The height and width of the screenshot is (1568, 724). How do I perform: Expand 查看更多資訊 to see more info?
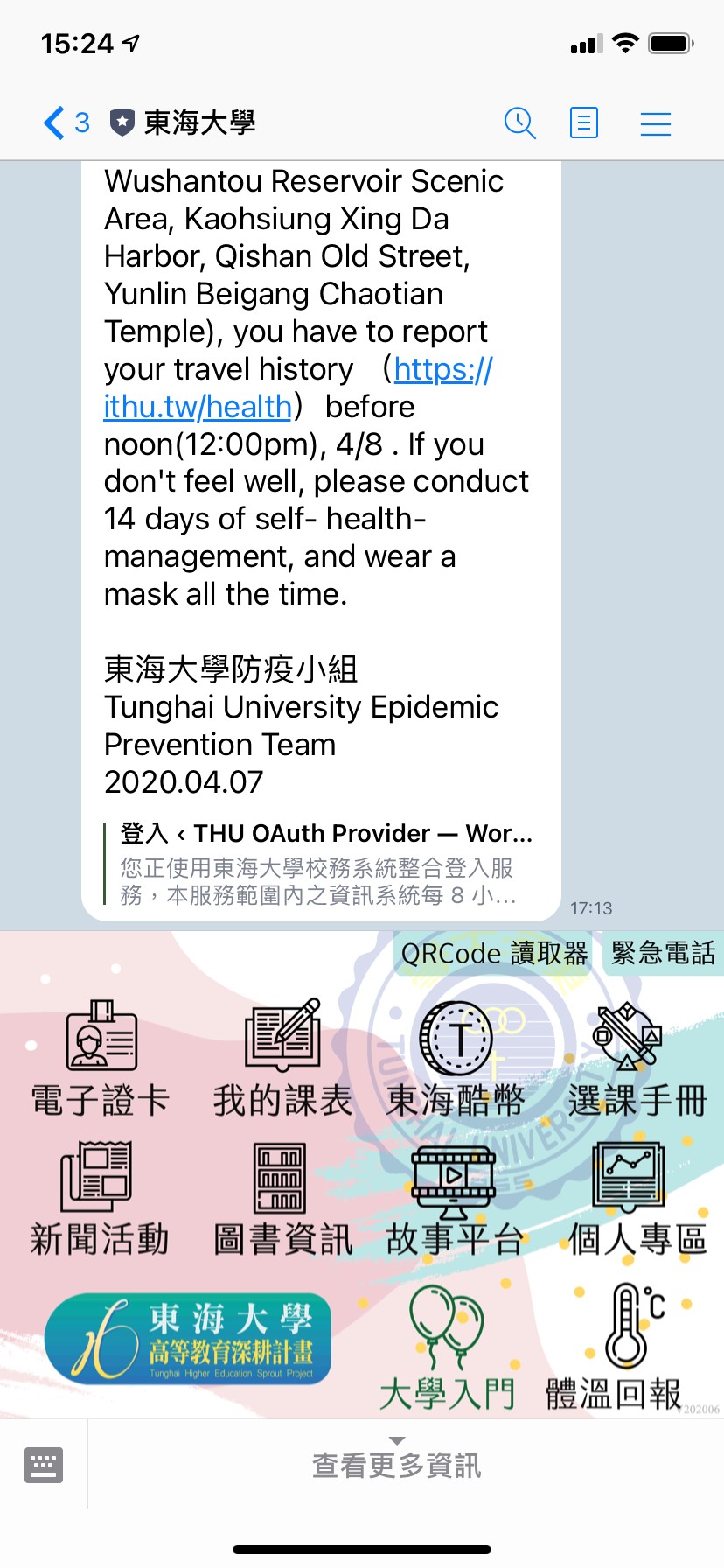click(x=399, y=1465)
